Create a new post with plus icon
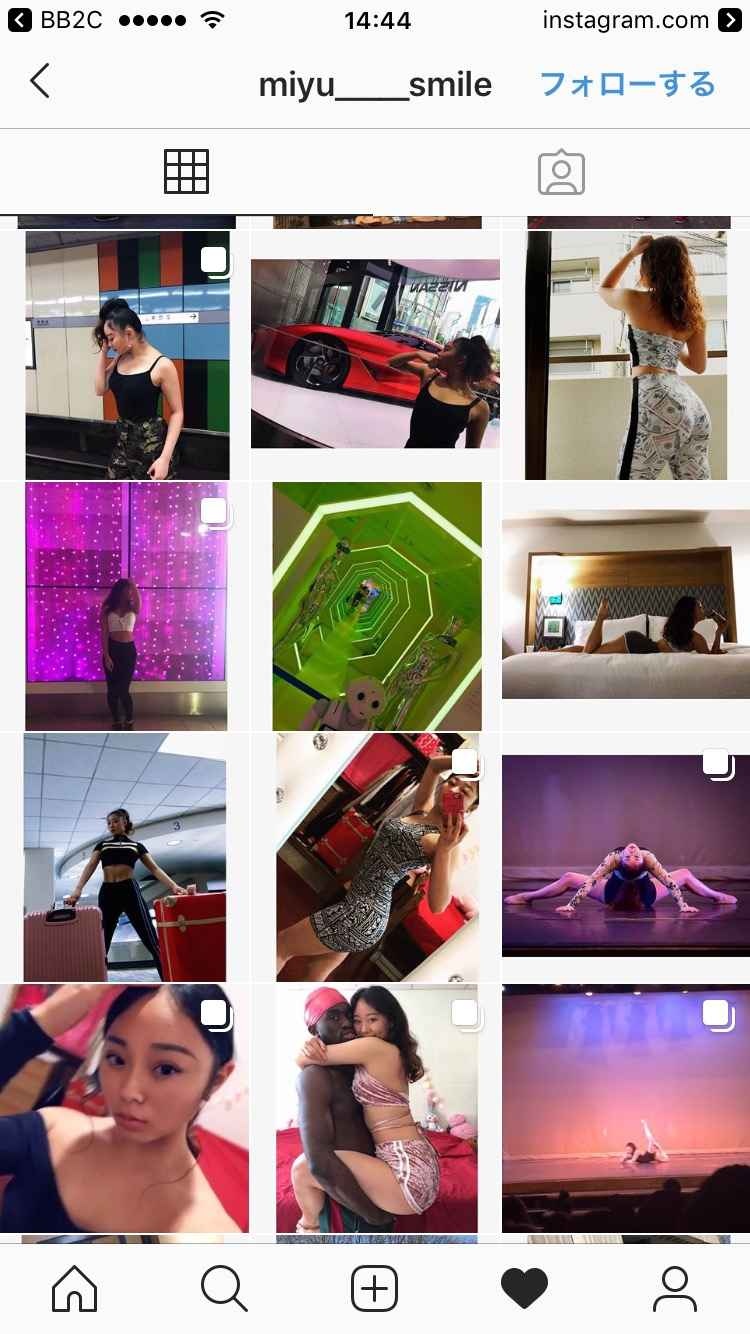Image resolution: width=750 pixels, height=1334 pixels. [375, 1289]
